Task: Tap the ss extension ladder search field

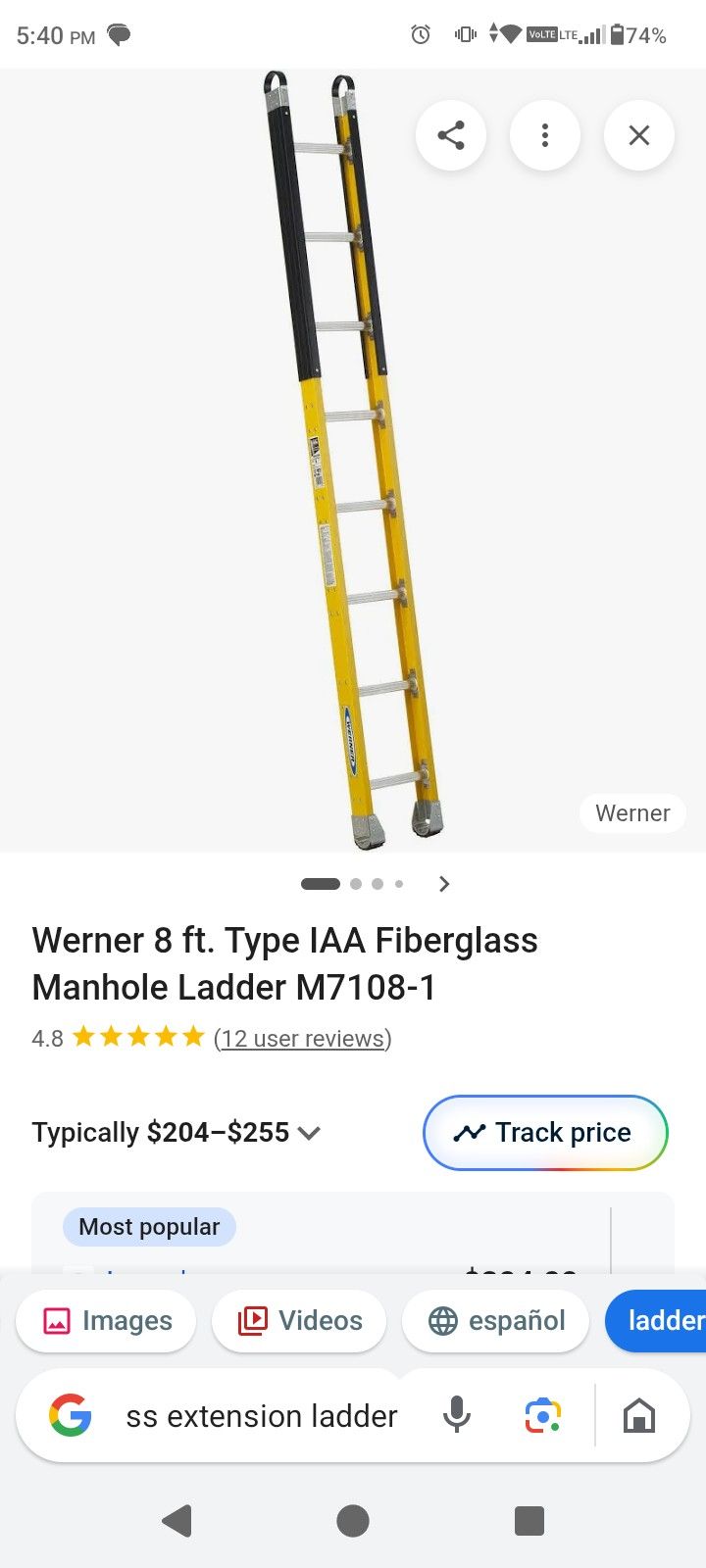Action: [x=260, y=1415]
